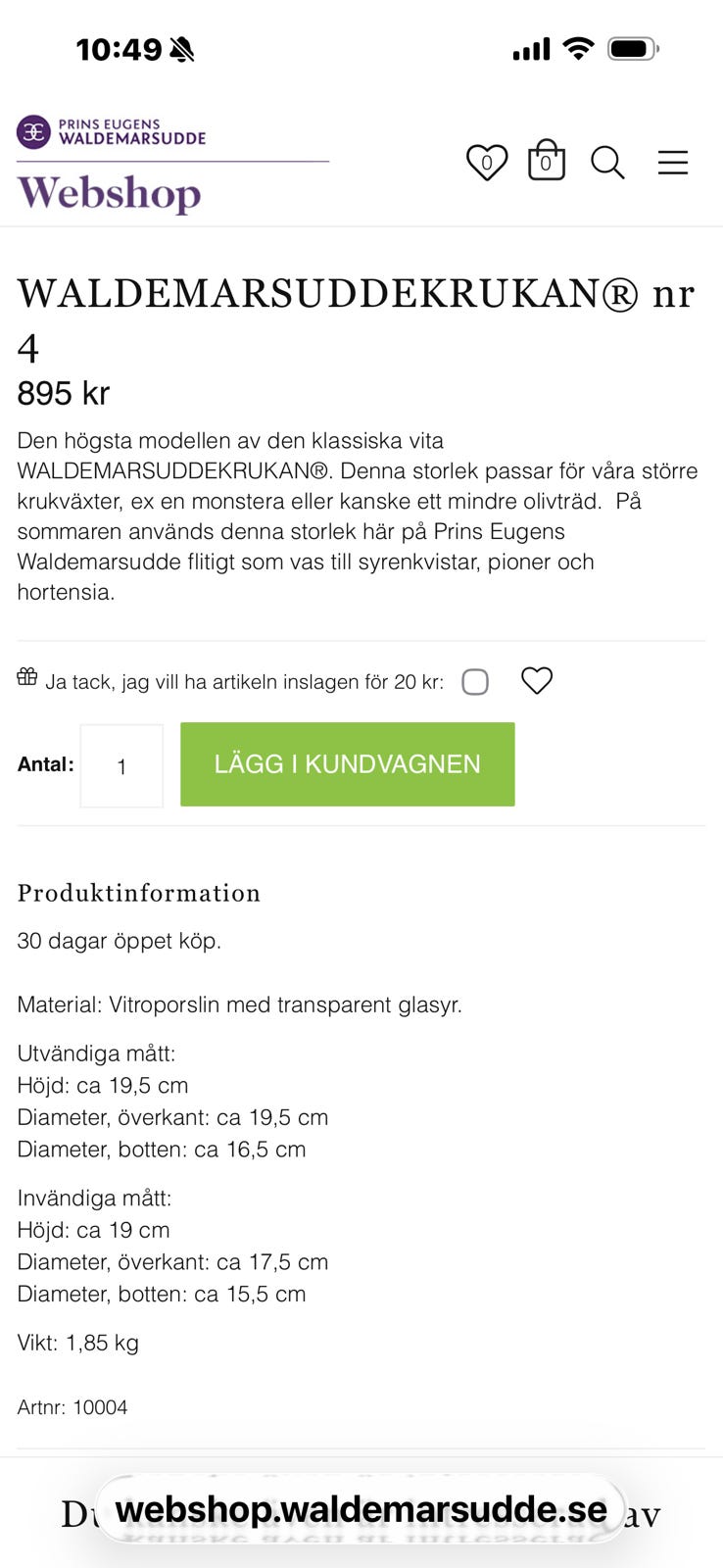
Task: Click the wishlist heart icon in the header
Action: (x=487, y=162)
